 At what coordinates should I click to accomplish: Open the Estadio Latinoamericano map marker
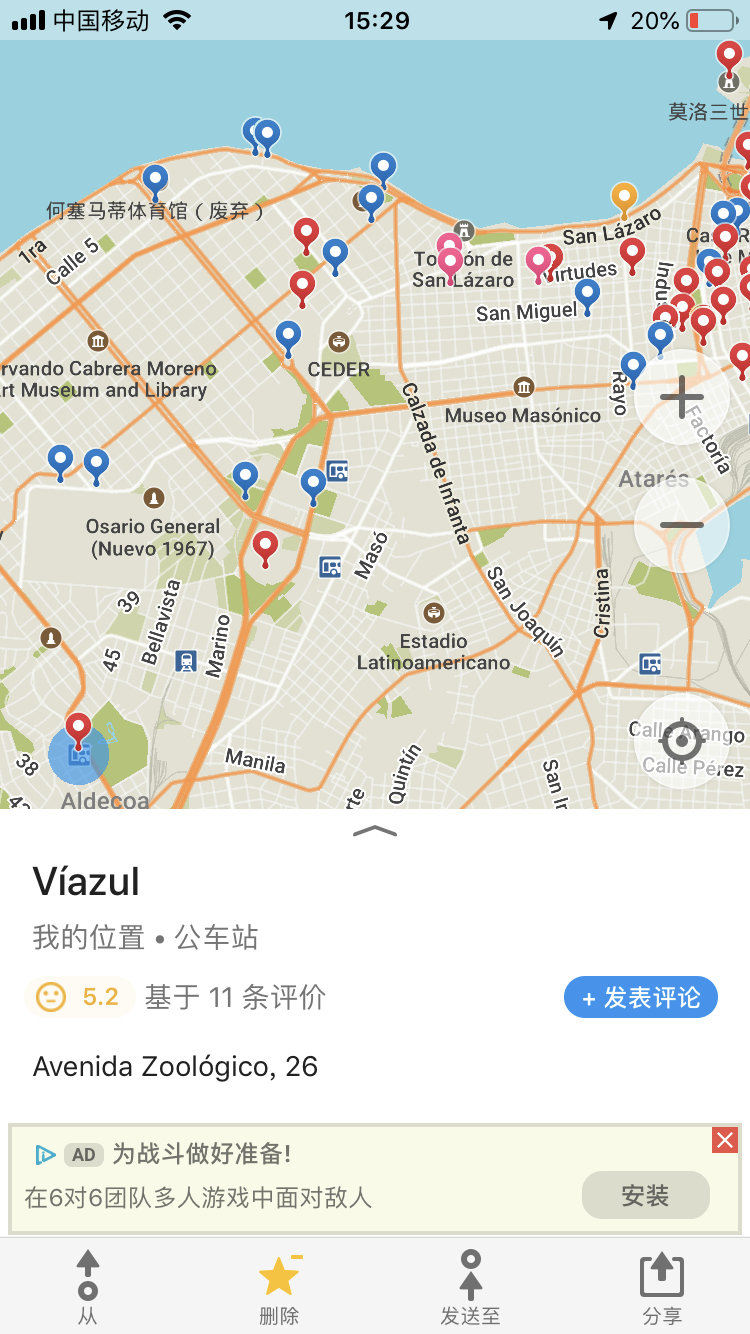(x=434, y=612)
